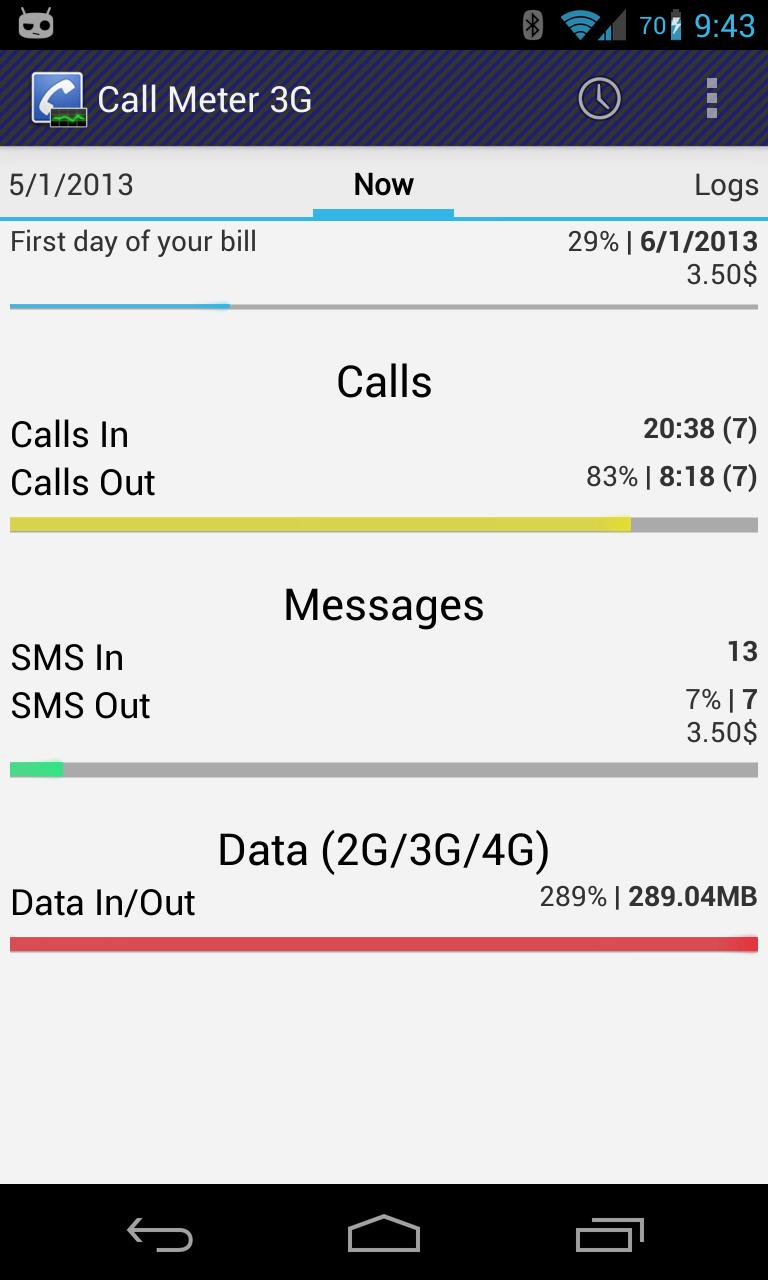Tap the Now tab label
Screen dimensions: 768x1280
[x=382, y=184]
